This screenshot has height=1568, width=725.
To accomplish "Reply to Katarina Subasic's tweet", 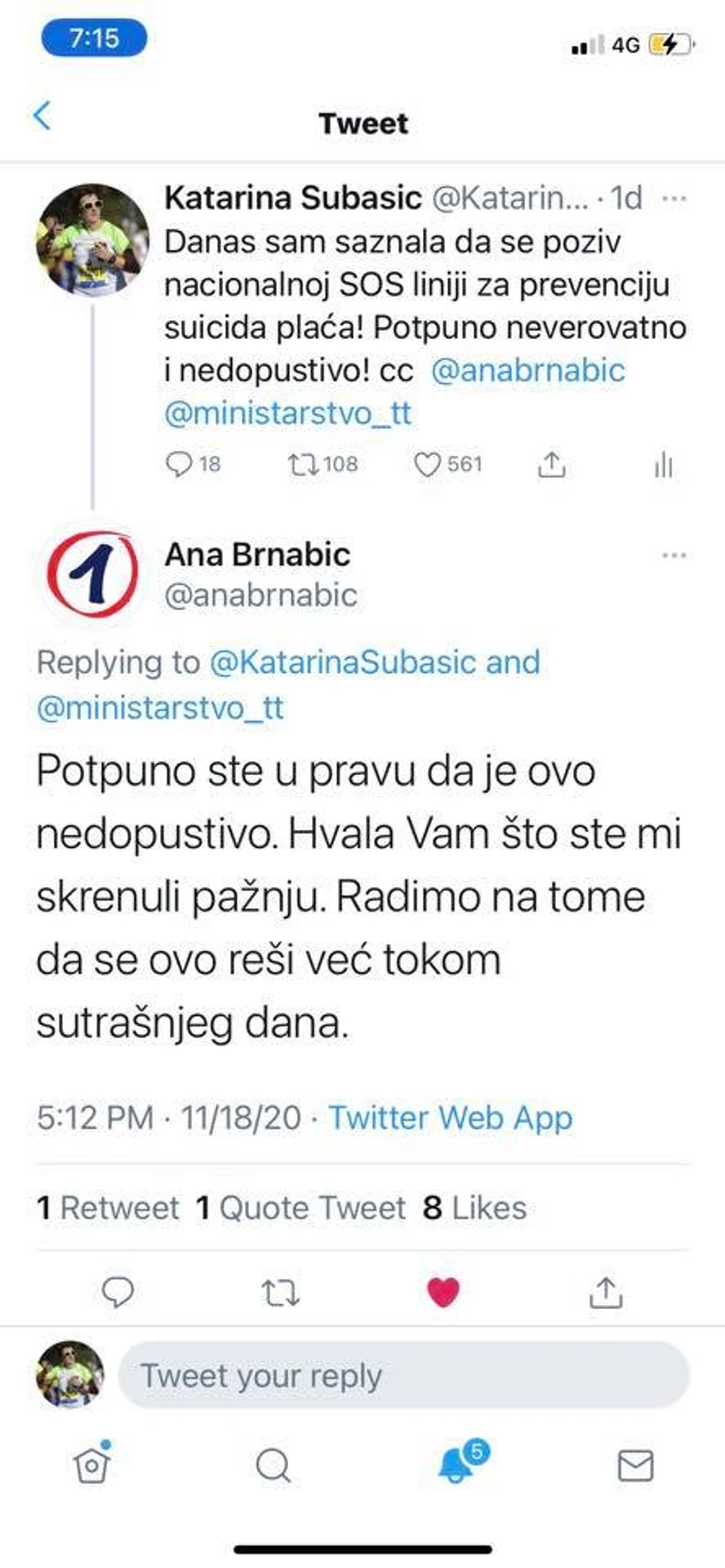I will tap(178, 465).
